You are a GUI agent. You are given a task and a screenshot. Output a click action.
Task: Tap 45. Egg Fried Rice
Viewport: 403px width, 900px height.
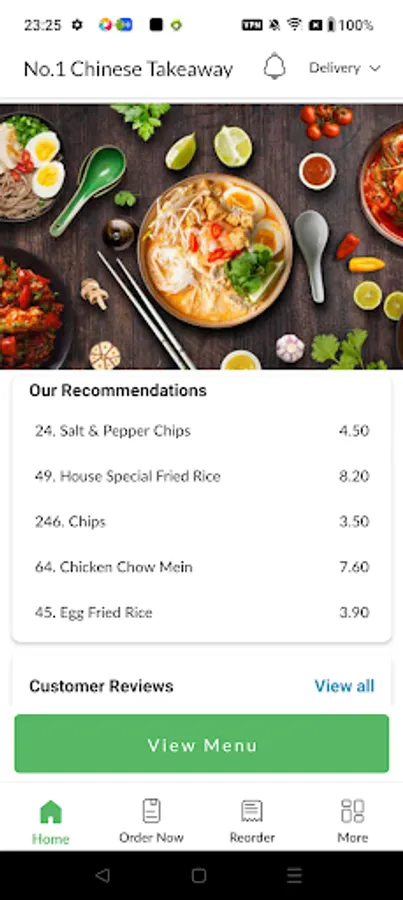click(202, 612)
